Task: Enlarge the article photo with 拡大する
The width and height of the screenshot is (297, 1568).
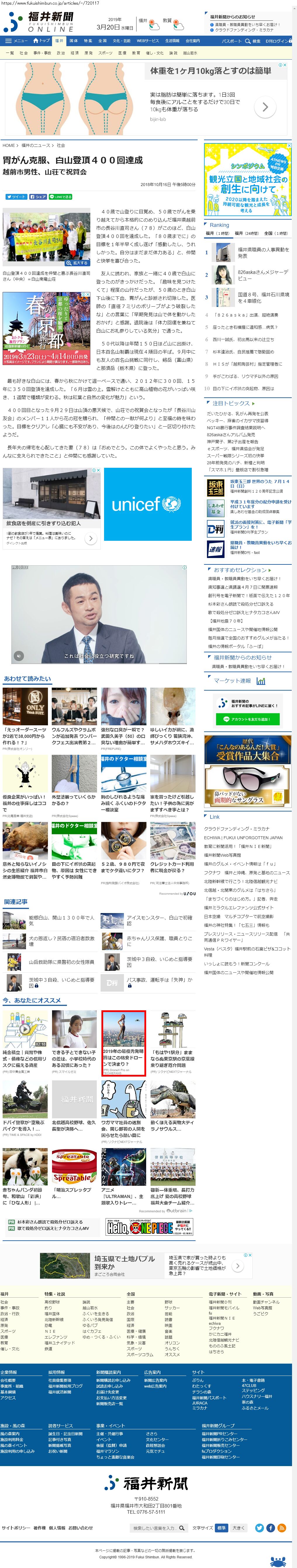Action: 79,263
